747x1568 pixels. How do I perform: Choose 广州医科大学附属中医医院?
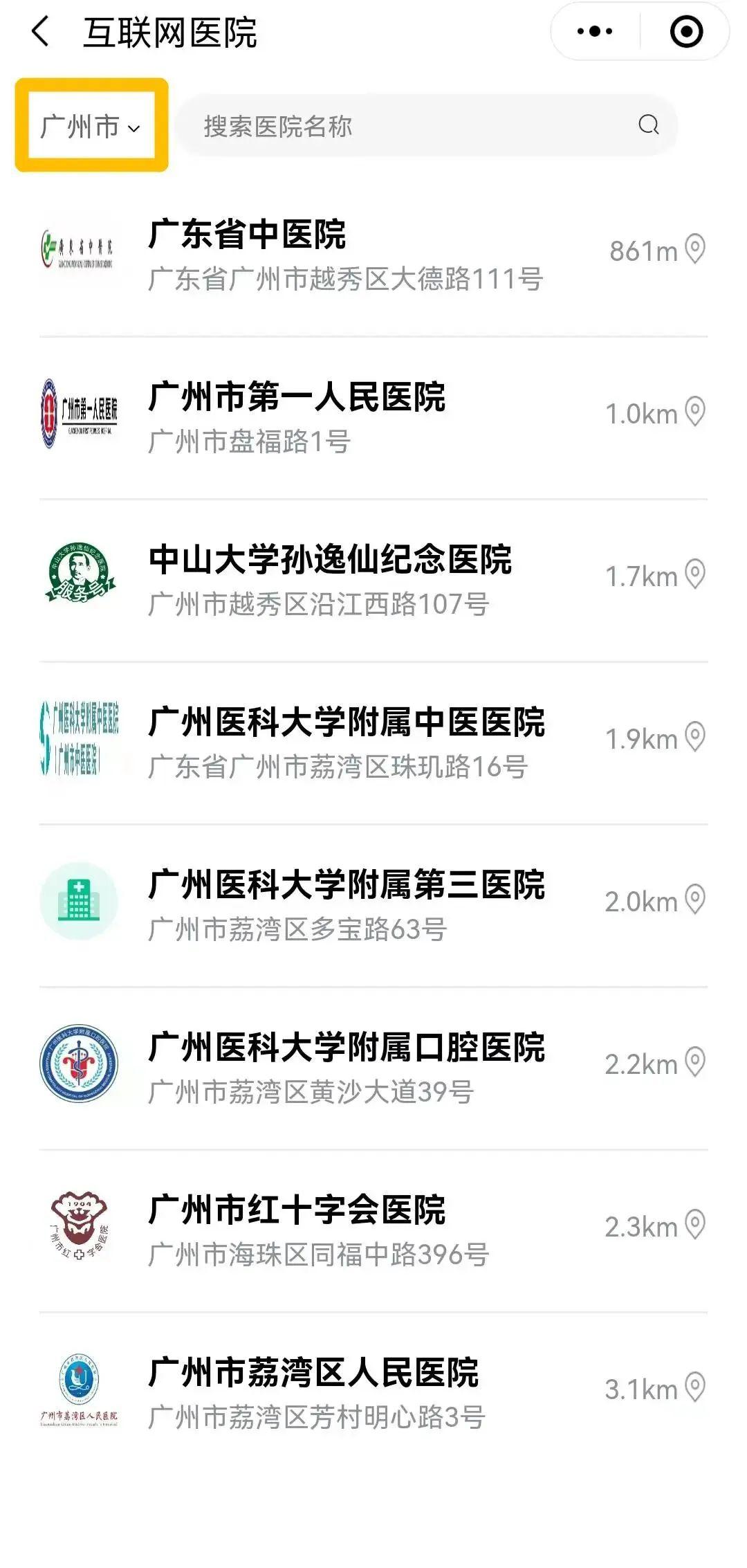pyautogui.click(x=373, y=743)
